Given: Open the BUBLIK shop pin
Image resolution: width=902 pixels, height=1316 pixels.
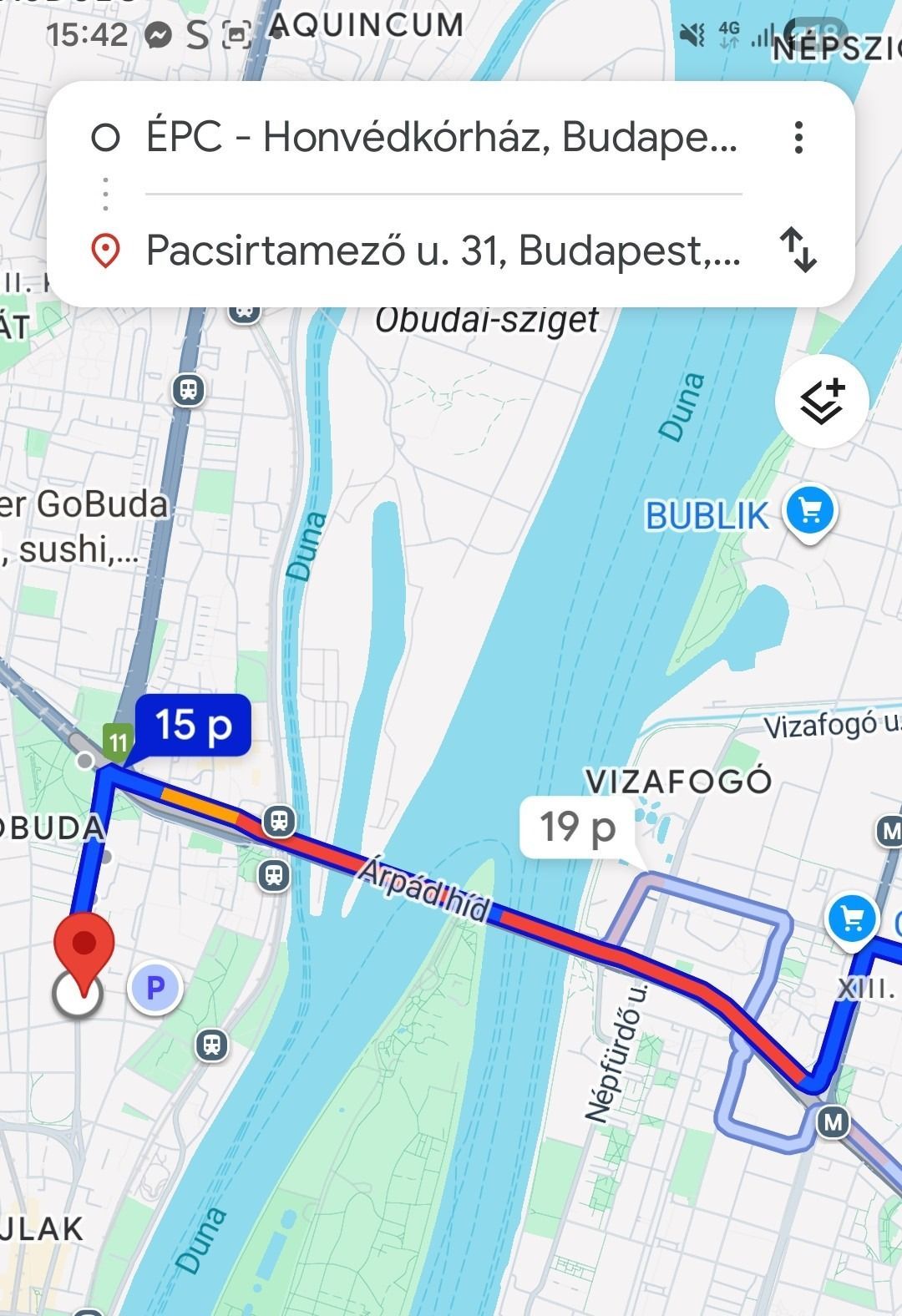Looking at the screenshot, I should click(x=809, y=511).
